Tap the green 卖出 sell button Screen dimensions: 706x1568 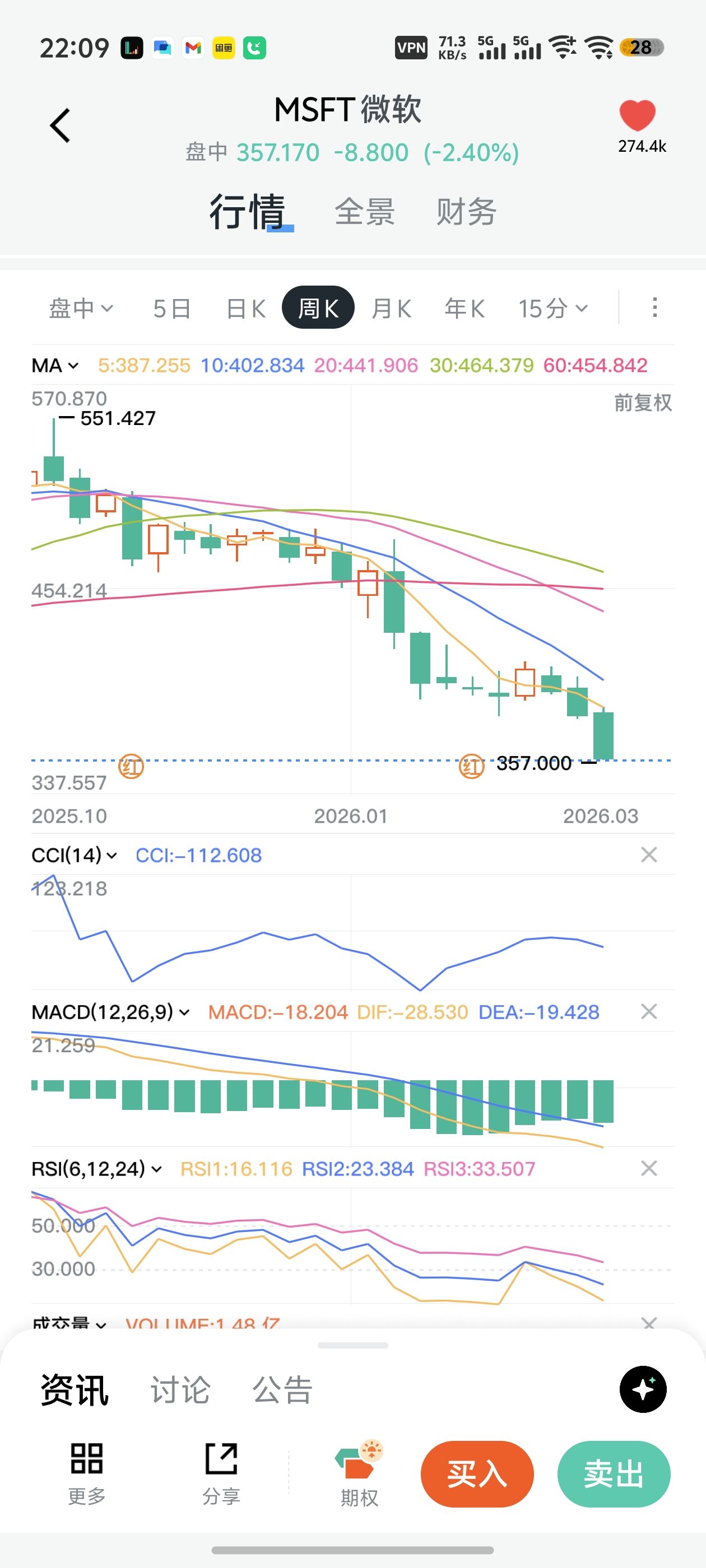pos(614,1474)
